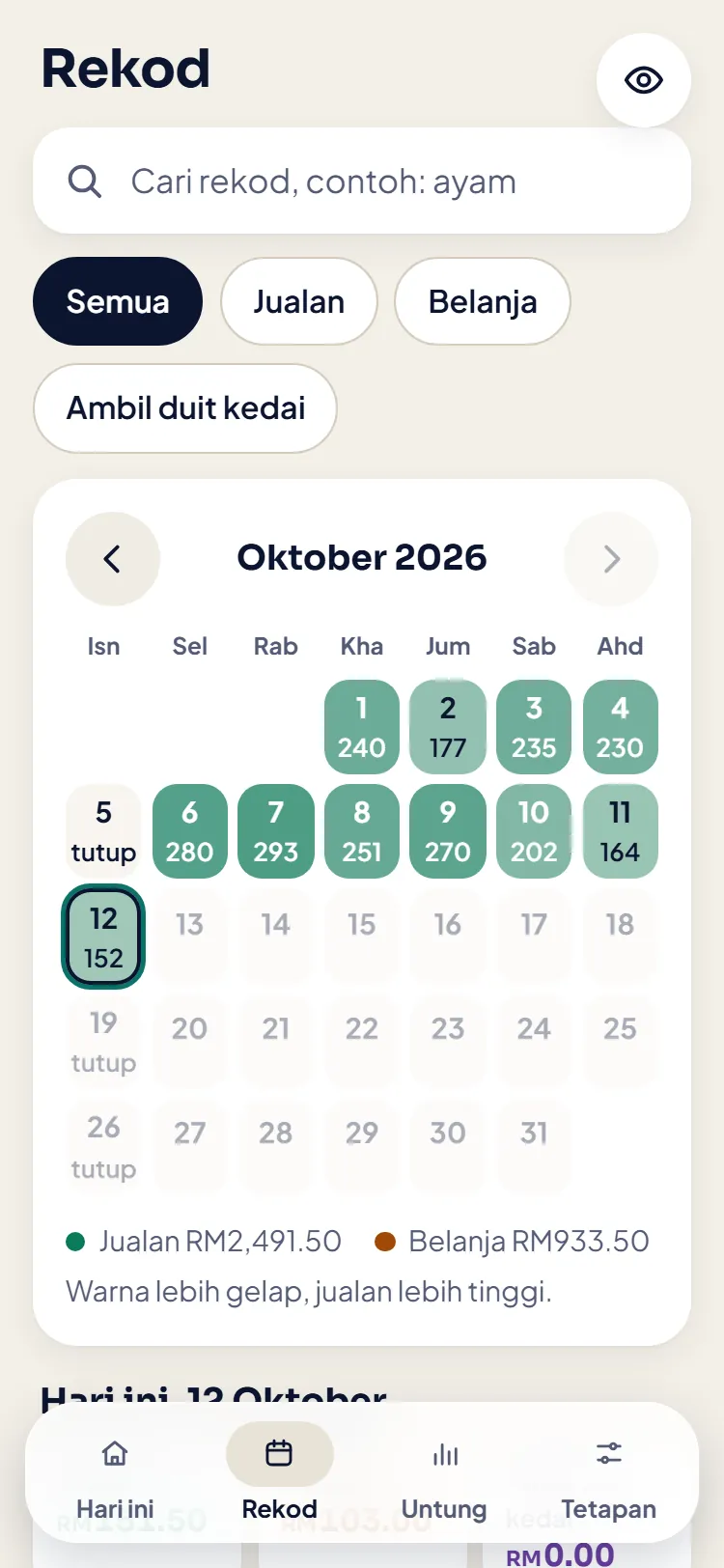The width and height of the screenshot is (724, 1568).
Task: Go to the previous month
Action: pyautogui.click(x=113, y=559)
